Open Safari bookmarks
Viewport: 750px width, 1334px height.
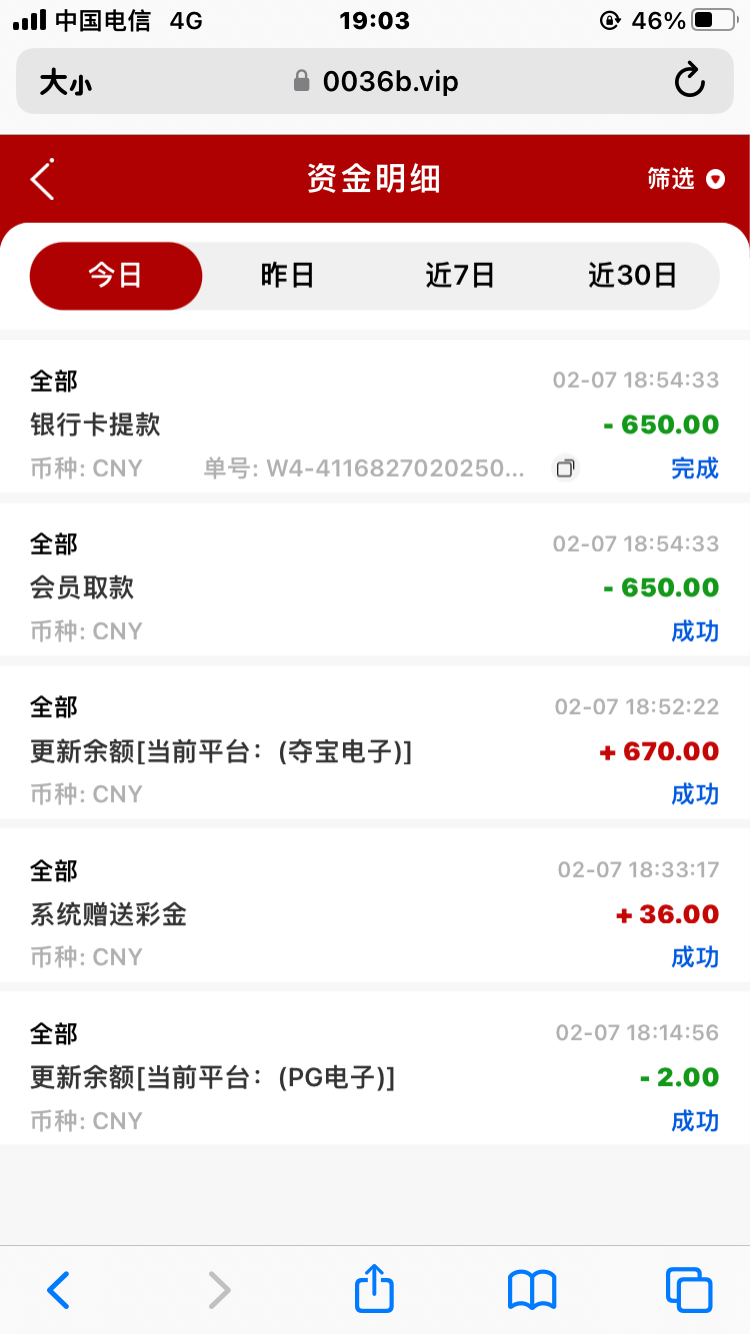pyautogui.click(x=532, y=1290)
